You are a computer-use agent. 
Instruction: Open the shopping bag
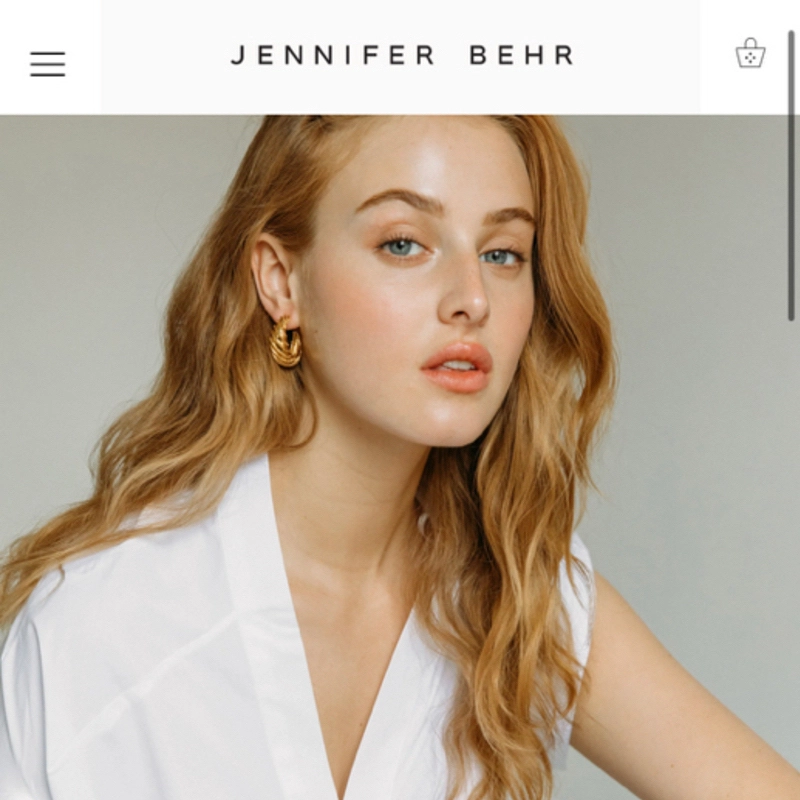pyautogui.click(x=750, y=54)
